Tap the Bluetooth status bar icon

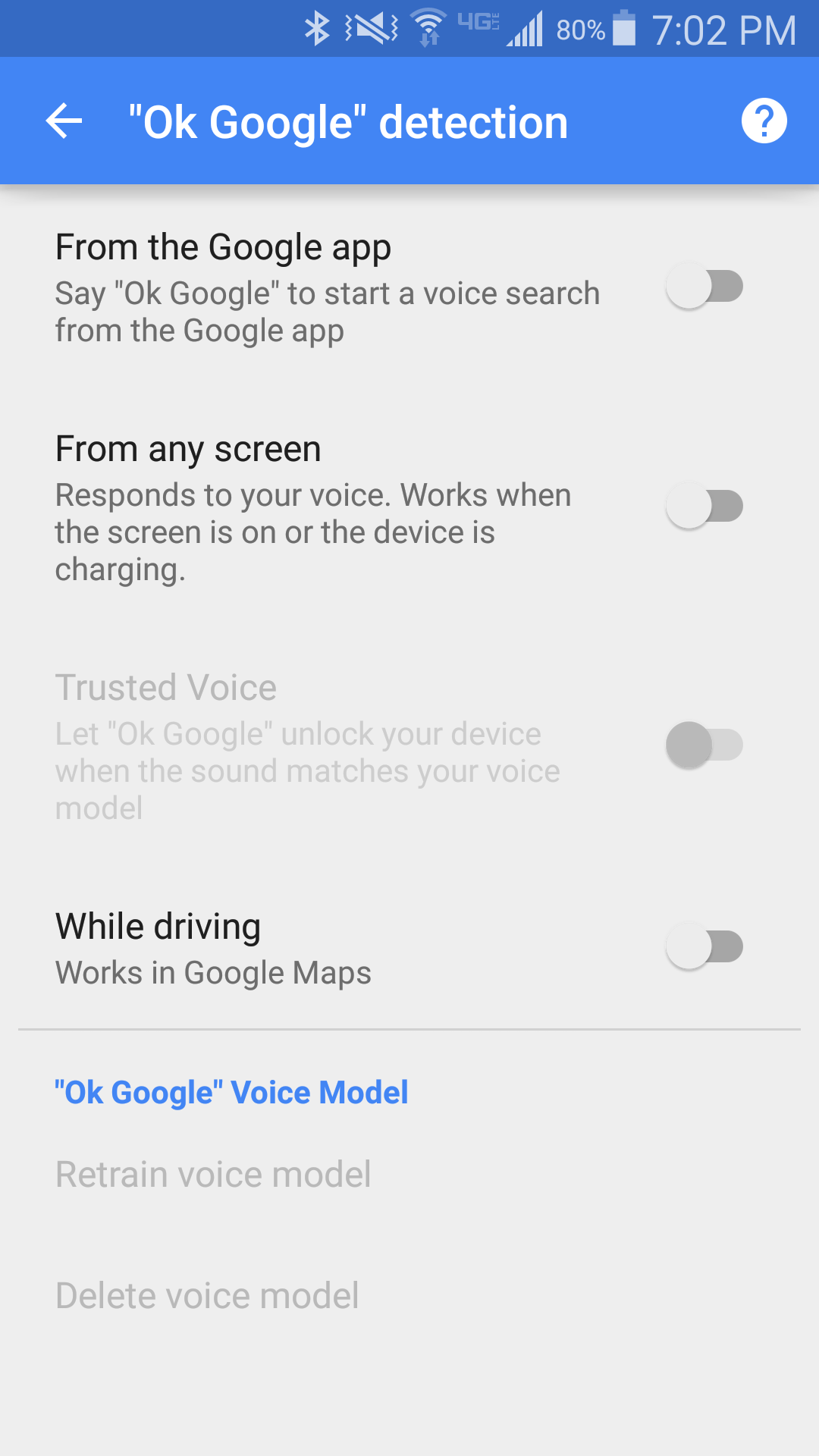coord(318,28)
